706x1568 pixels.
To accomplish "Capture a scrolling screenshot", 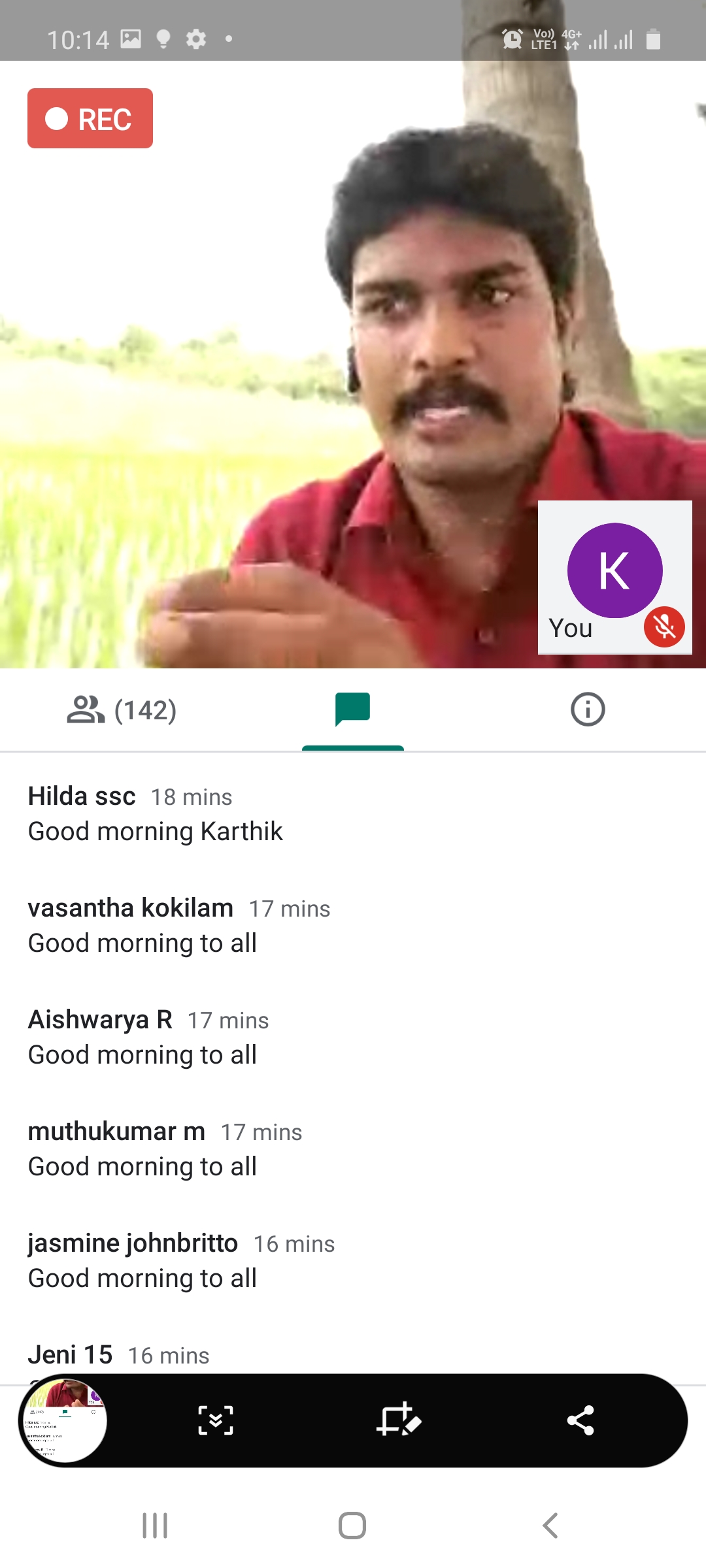I will pyautogui.click(x=216, y=1421).
